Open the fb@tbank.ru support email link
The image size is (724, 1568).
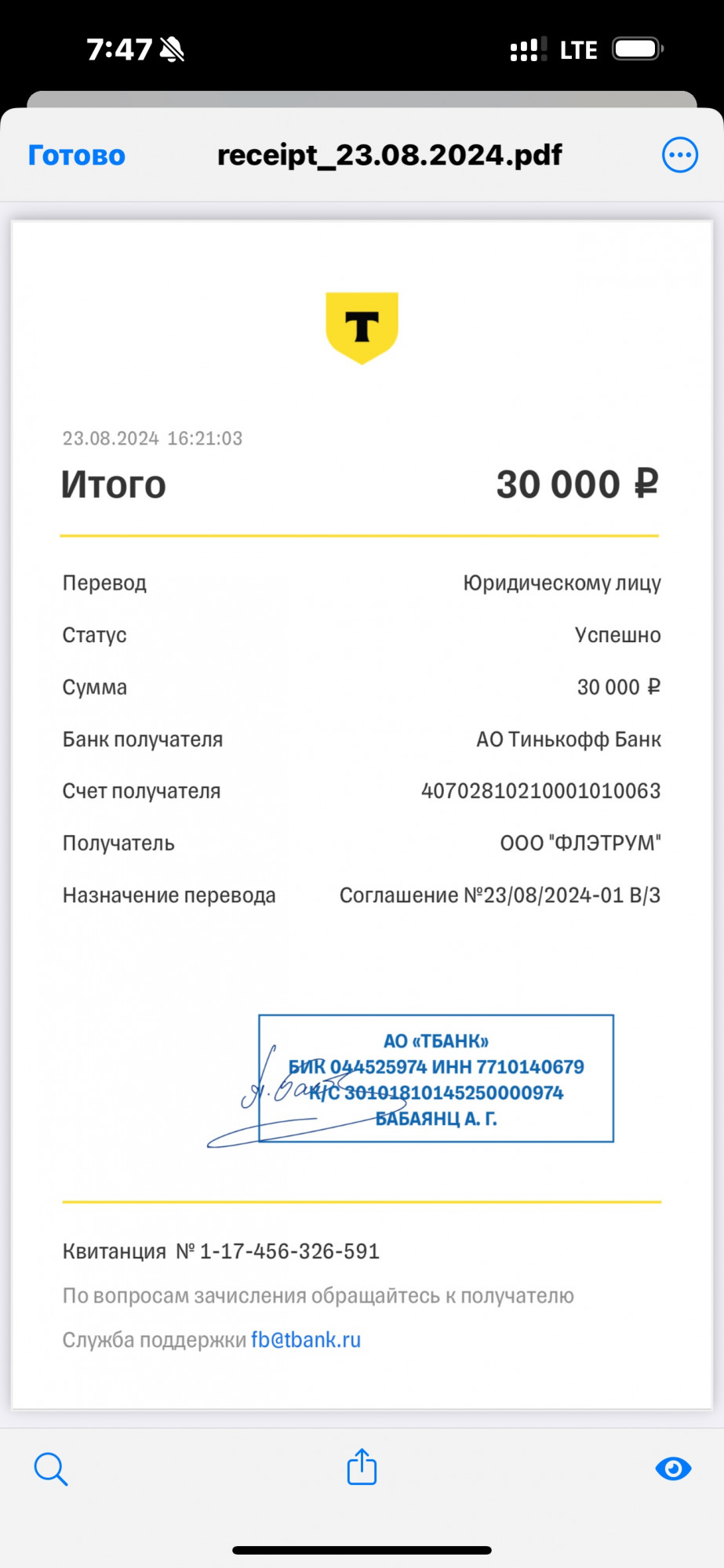point(306,1340)
